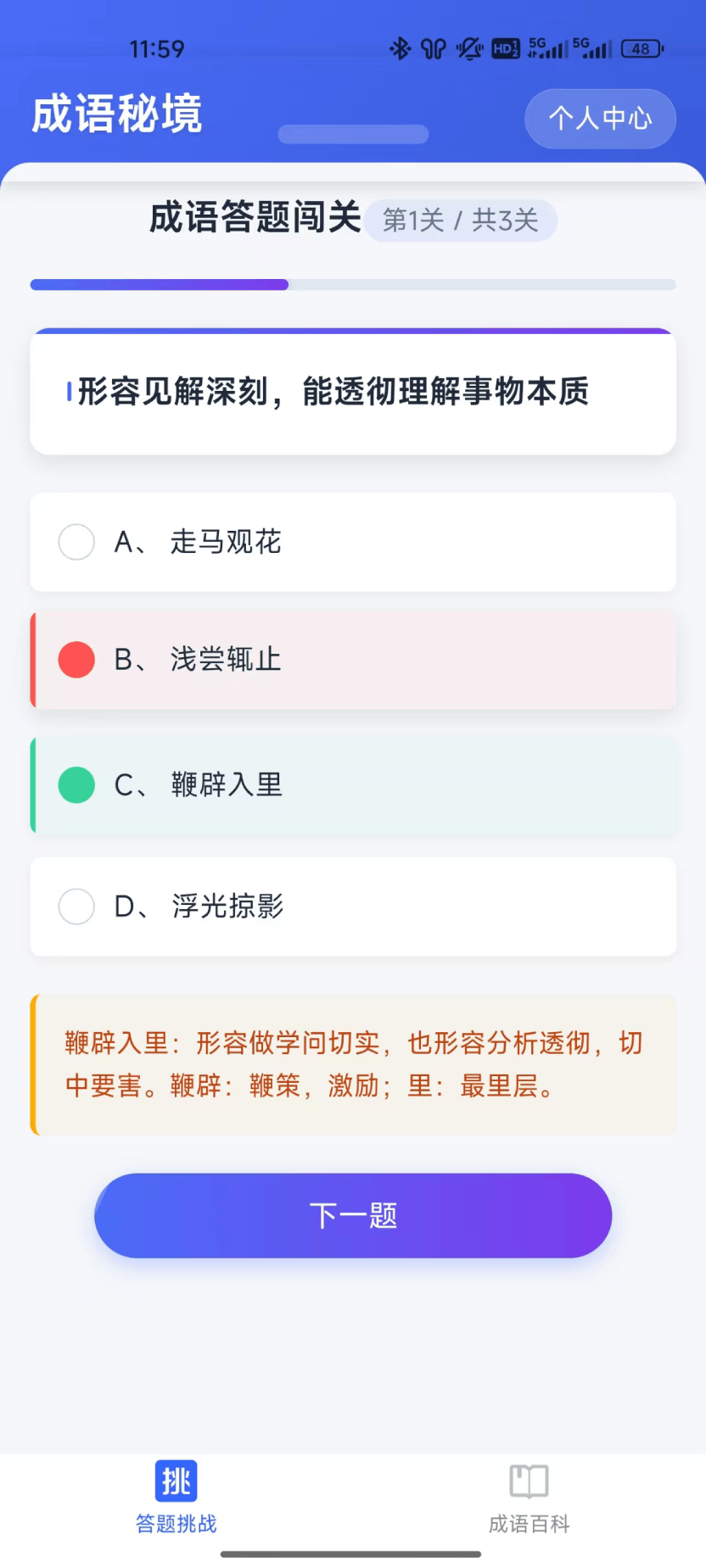Image resolution: width=706 pixels, height=1568 pixels.
Task: Click the red-marked option B 浅尝辄止
Action: click(353, 661)
